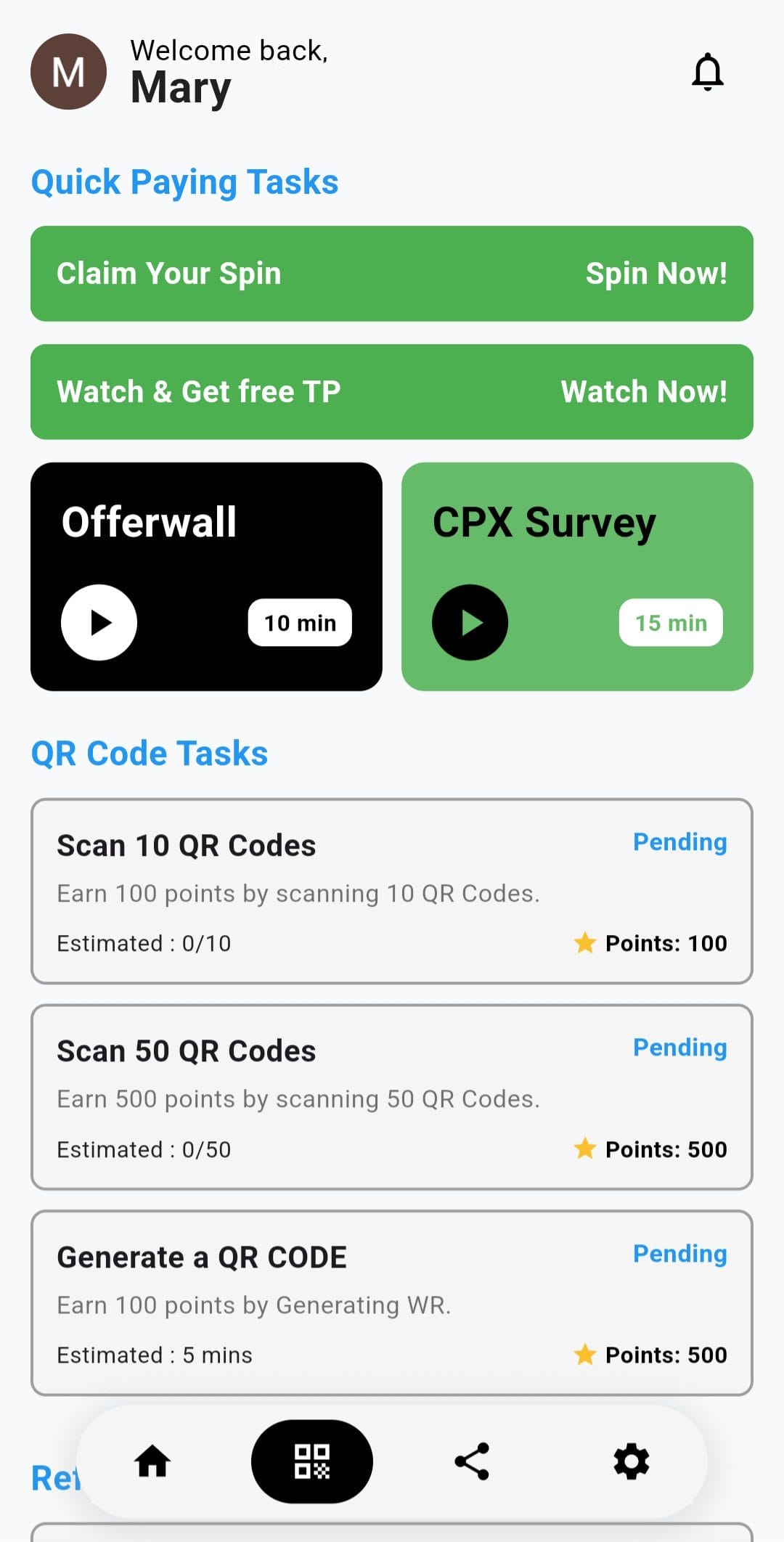Open the notification bell
The height and width of the screenshot is (1542, 784).
point(707,72)
